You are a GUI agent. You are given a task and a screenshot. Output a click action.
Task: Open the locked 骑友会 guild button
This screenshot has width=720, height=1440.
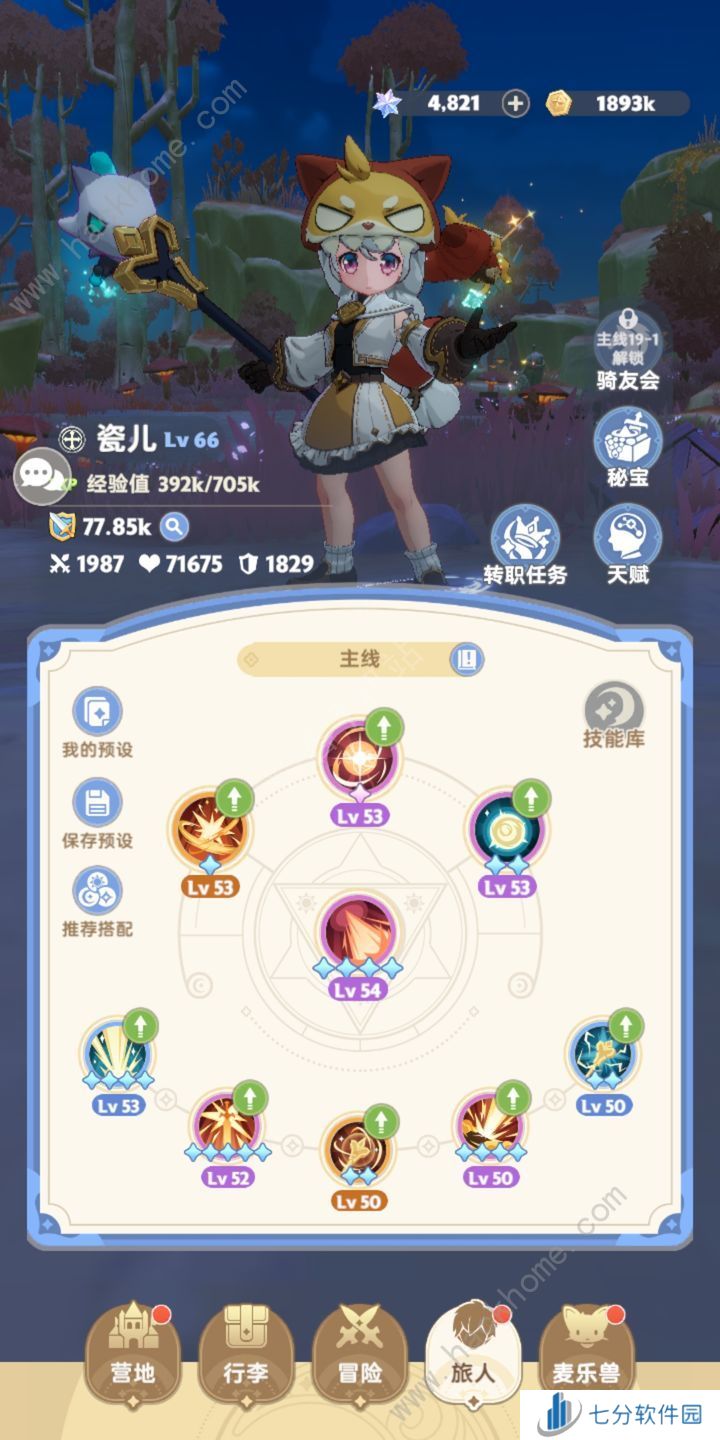click(x=627, y=348)
